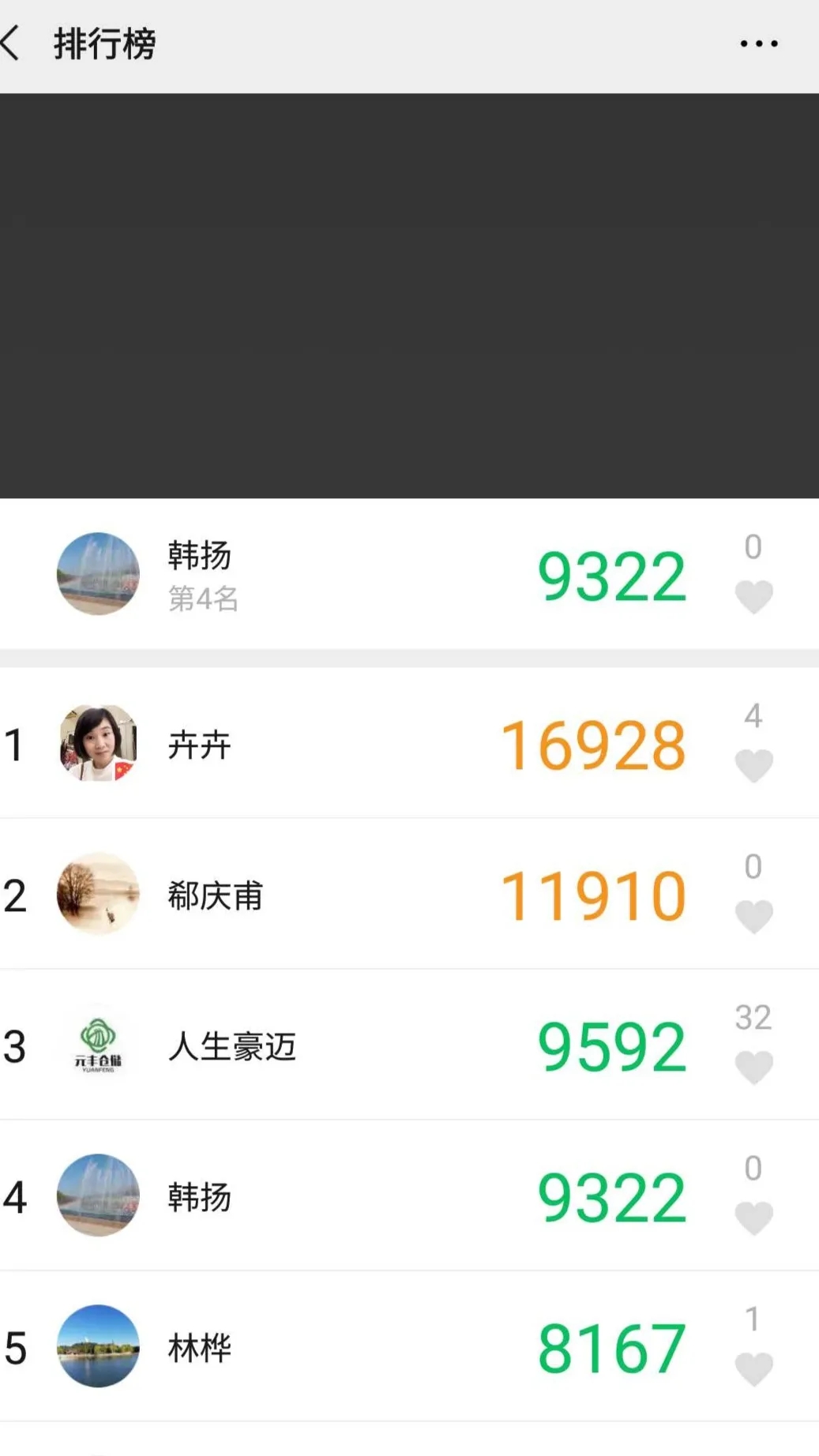
Task: Open the three-dot overflow menu
Action: pos(758,44)
